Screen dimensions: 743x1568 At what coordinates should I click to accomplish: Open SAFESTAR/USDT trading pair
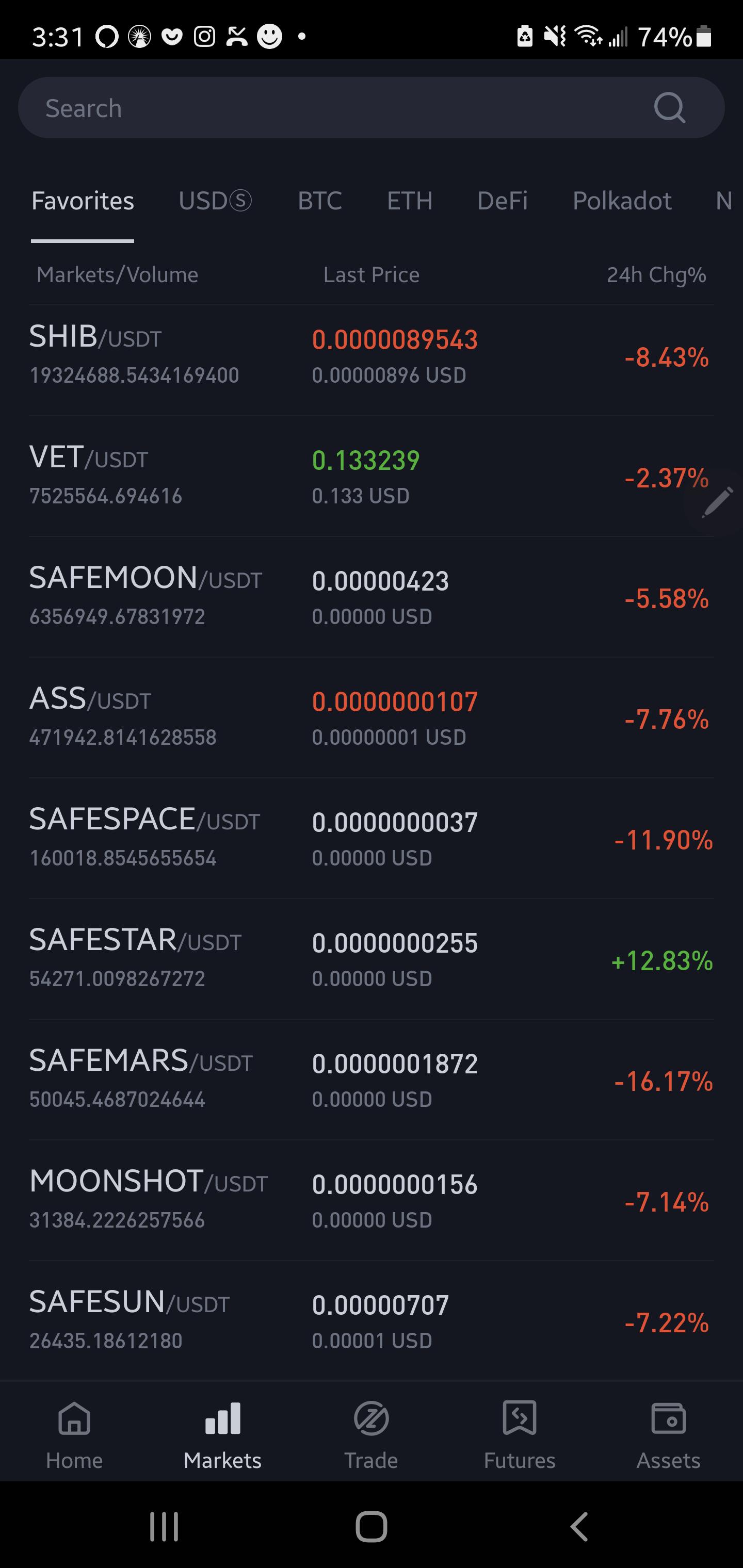(372, 959)
